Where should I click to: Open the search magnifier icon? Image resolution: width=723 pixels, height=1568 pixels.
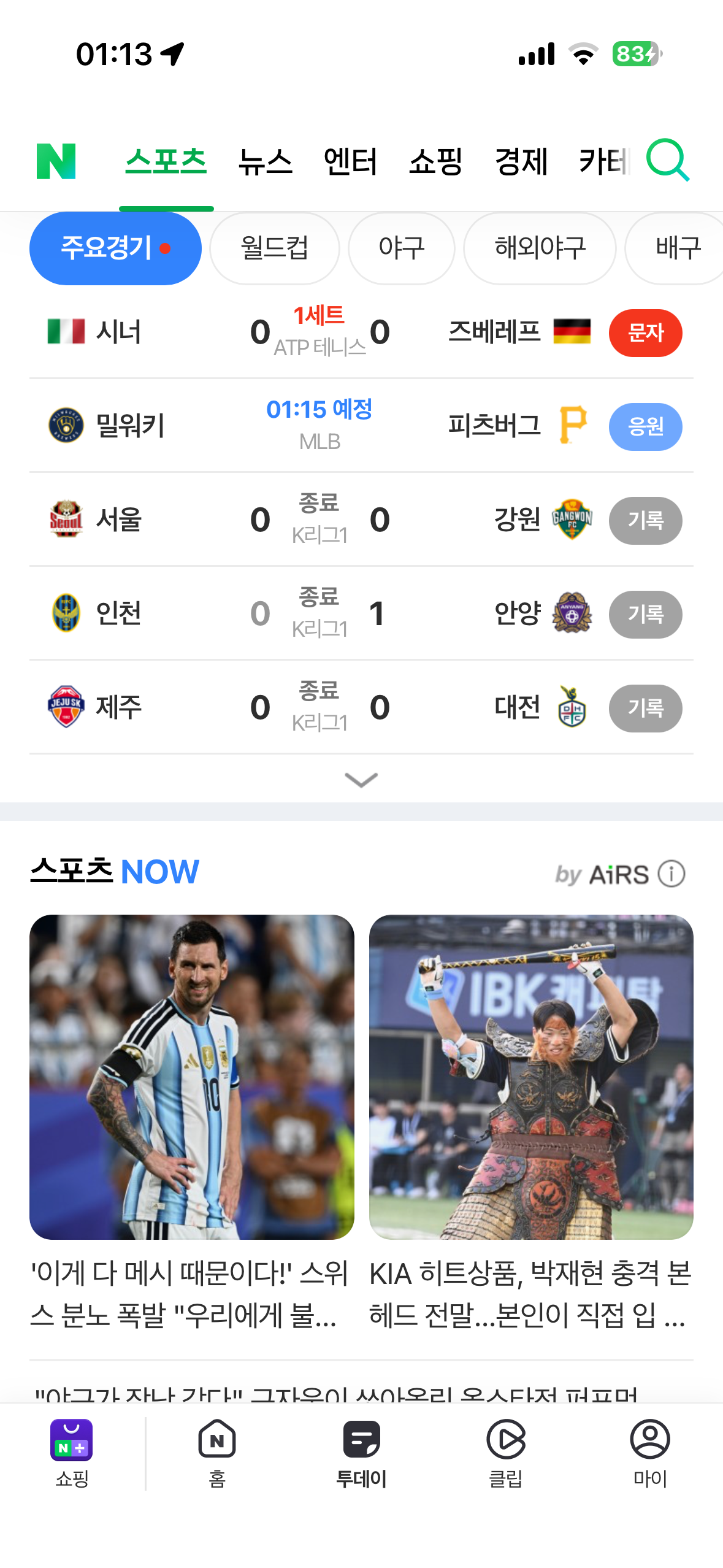pyautogui.click(x=668, y=161)
